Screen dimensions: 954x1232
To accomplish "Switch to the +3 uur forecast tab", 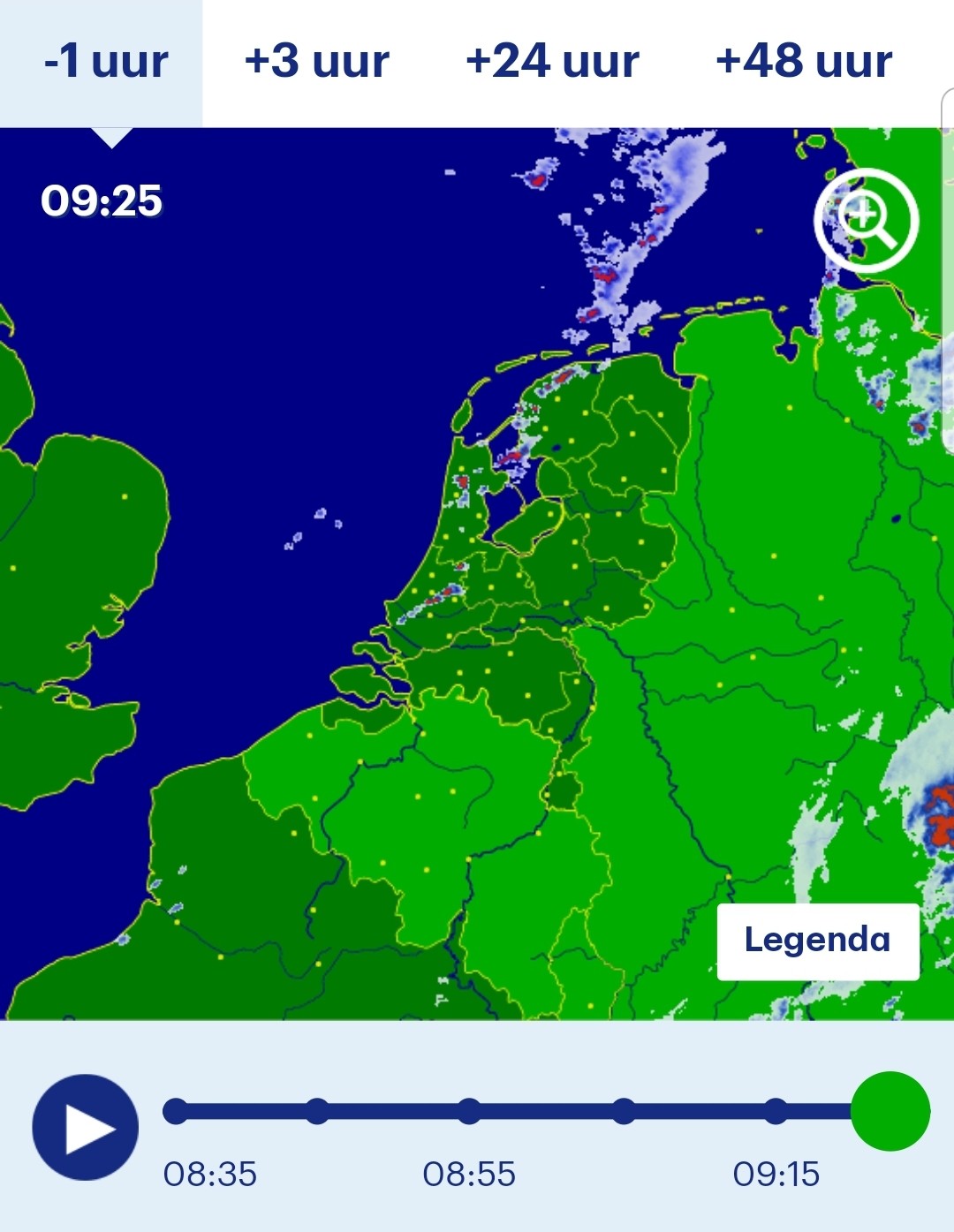I will click(316, 62).
